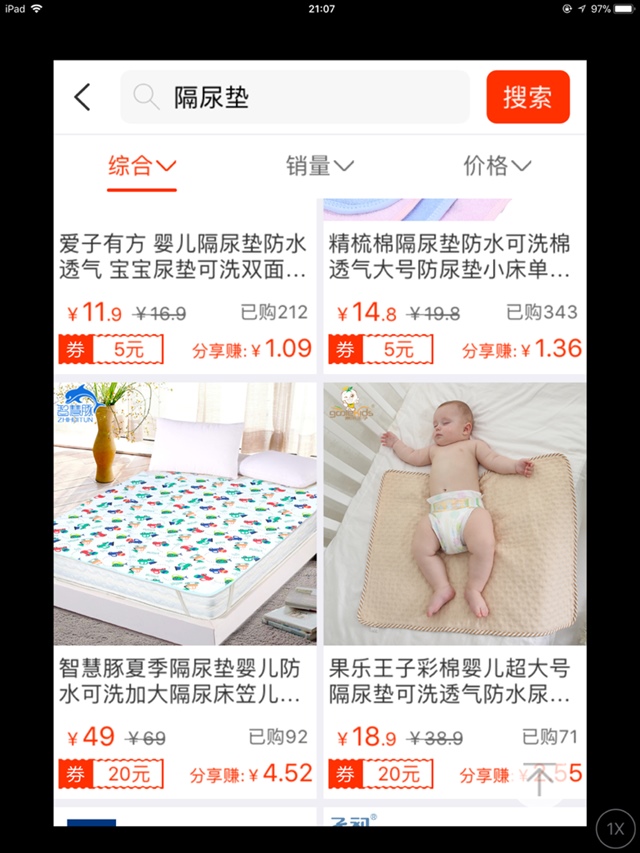Toggle the 1X scale button

[x=616, y=829]
